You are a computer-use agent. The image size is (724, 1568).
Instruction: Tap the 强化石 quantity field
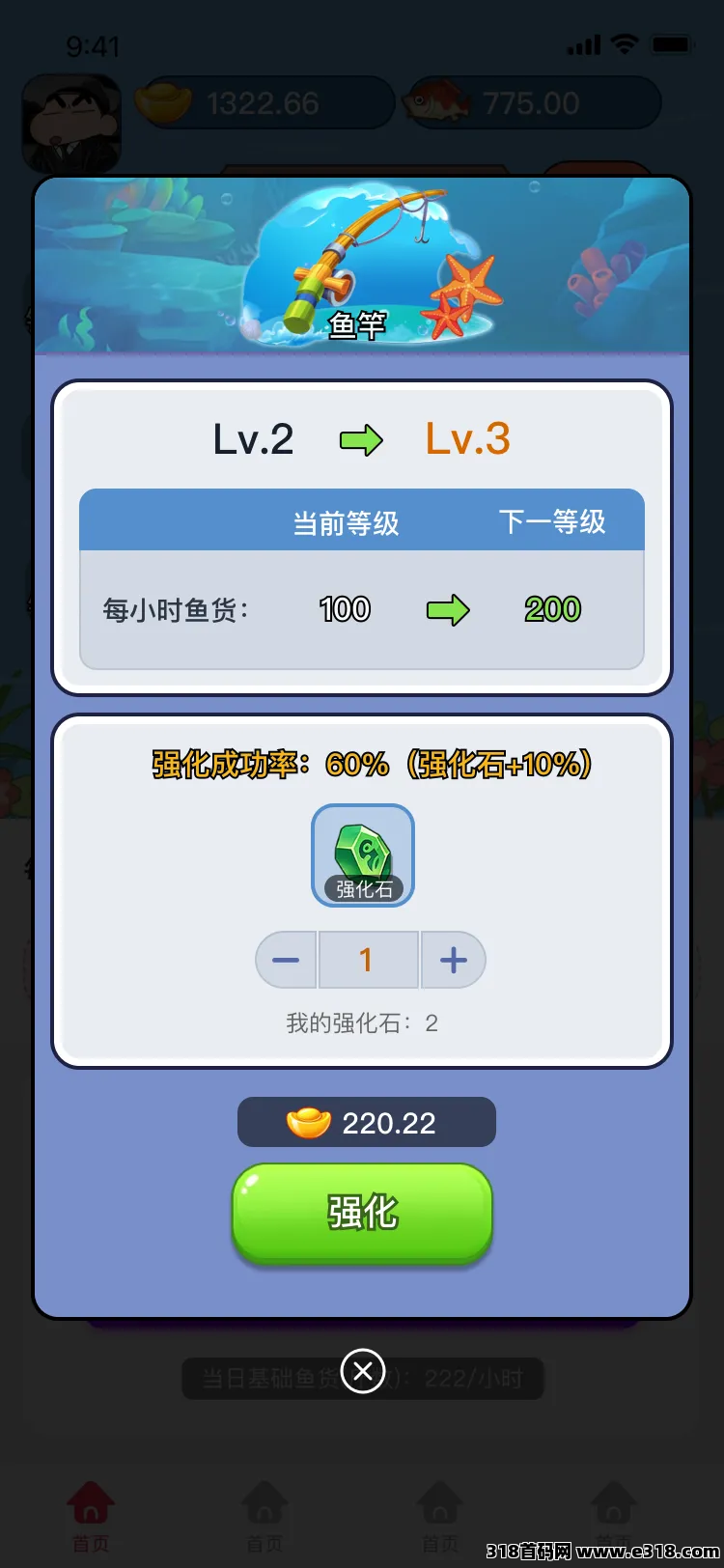pyautogui.click(x=368, y=960)
